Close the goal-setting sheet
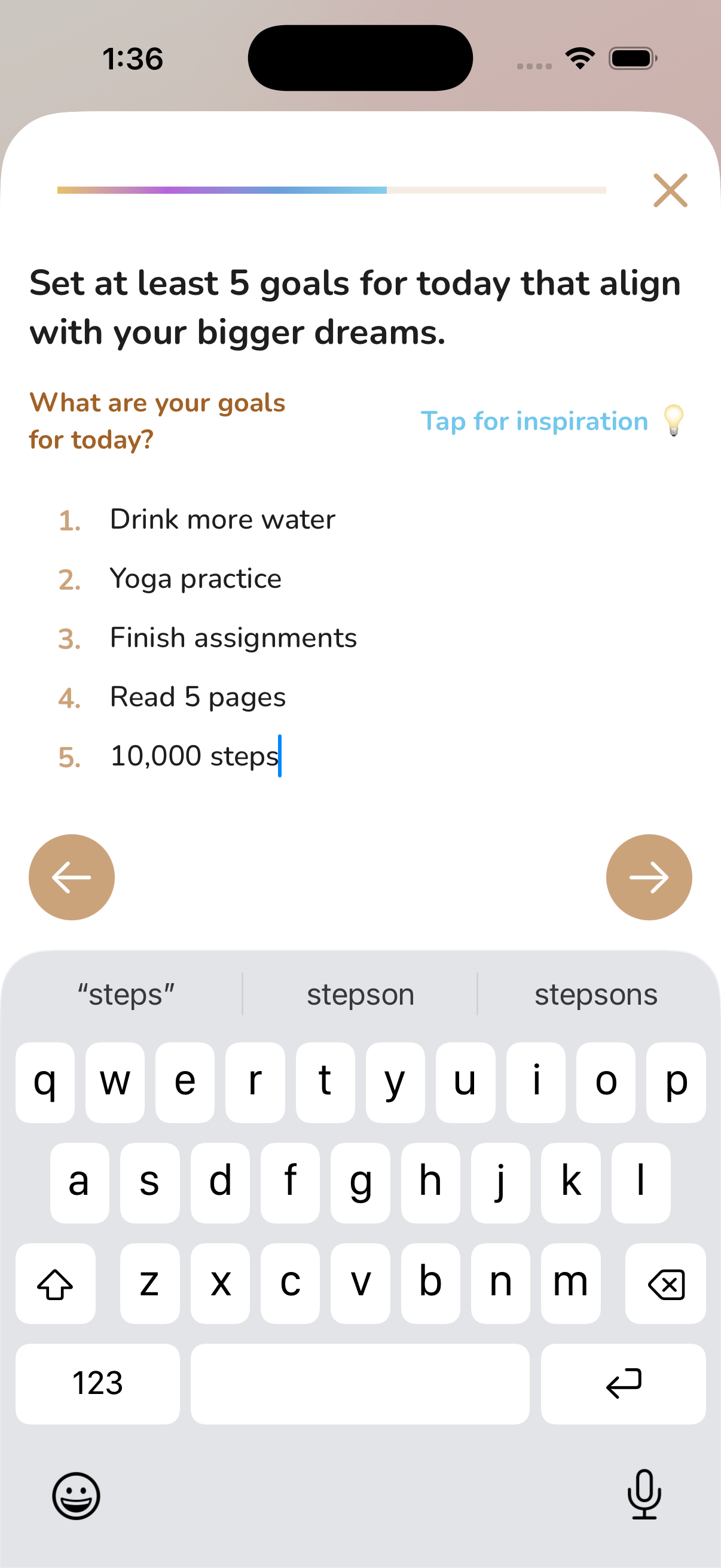This screenshot has height=1568, width=721. pos(670,191)
